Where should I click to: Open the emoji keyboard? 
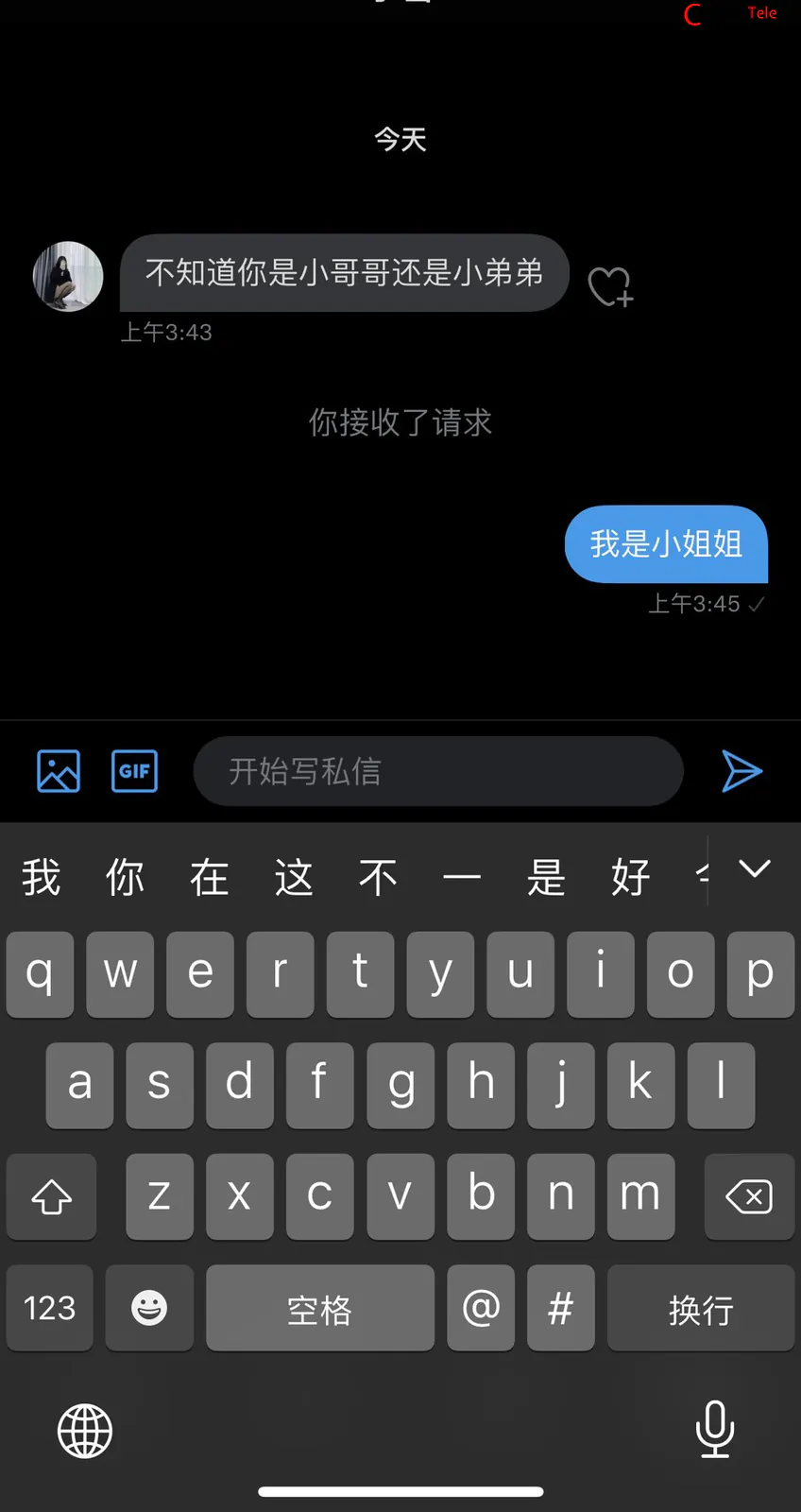coord(149,1309)
